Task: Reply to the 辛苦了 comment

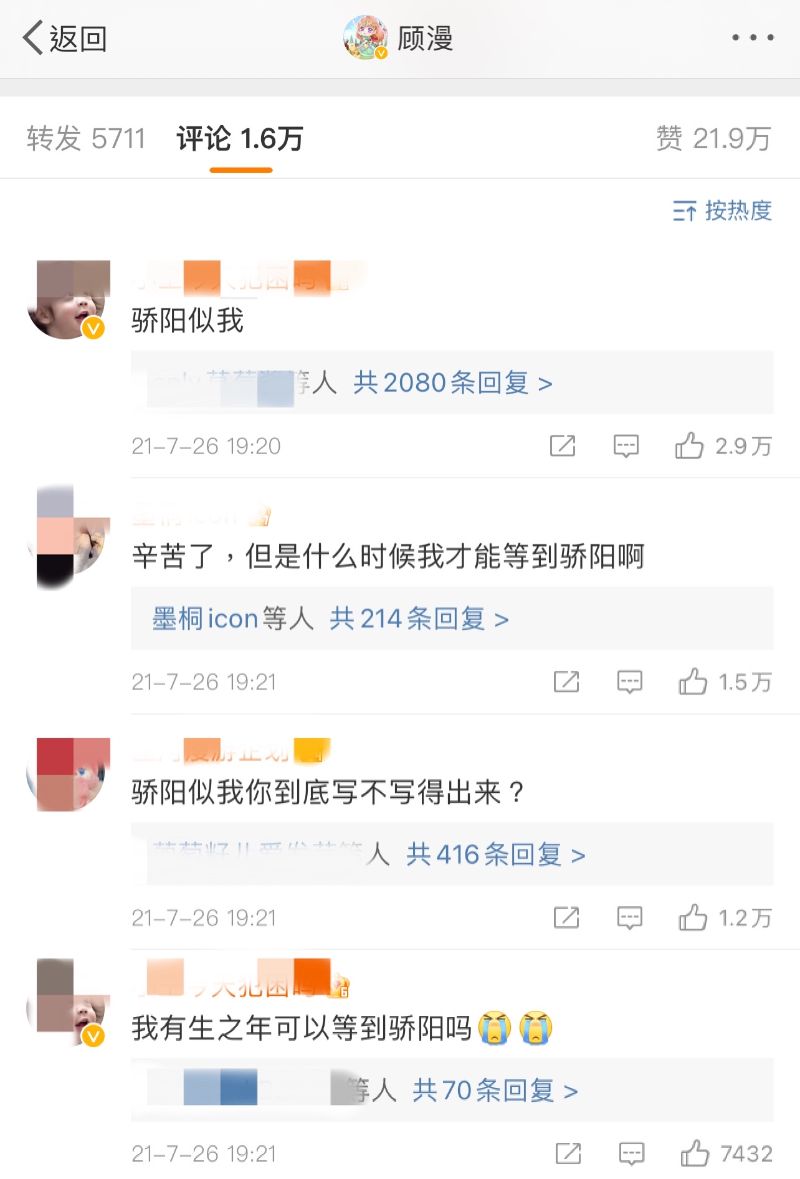Action: (x=629, y=682)
